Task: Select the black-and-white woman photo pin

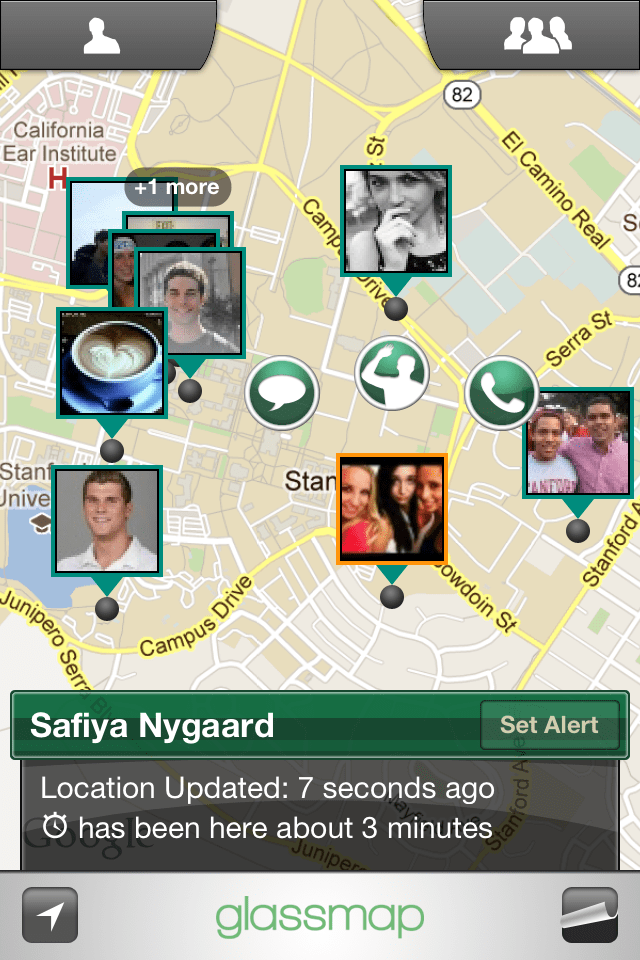Action: point(396,220)
